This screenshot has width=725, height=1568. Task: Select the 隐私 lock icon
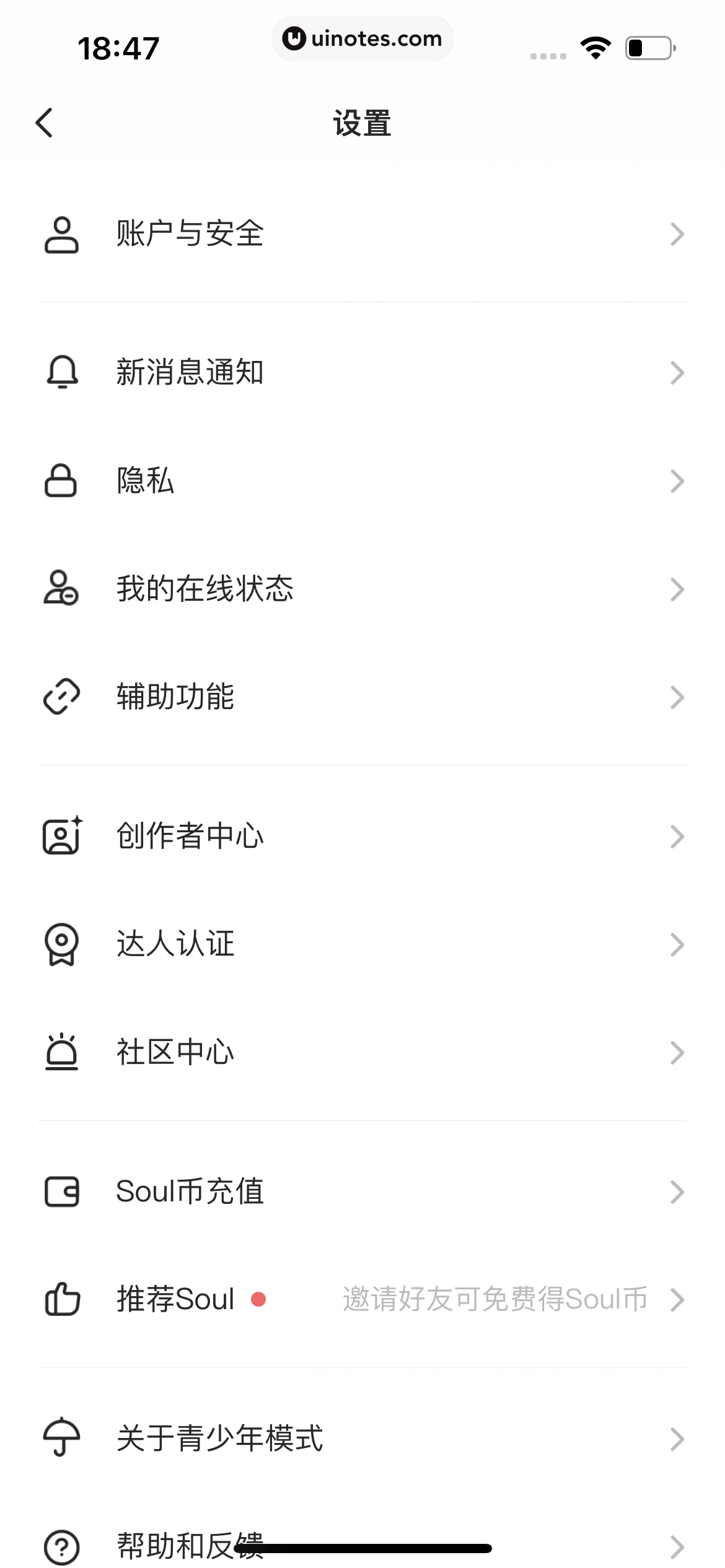pos(61,481)
